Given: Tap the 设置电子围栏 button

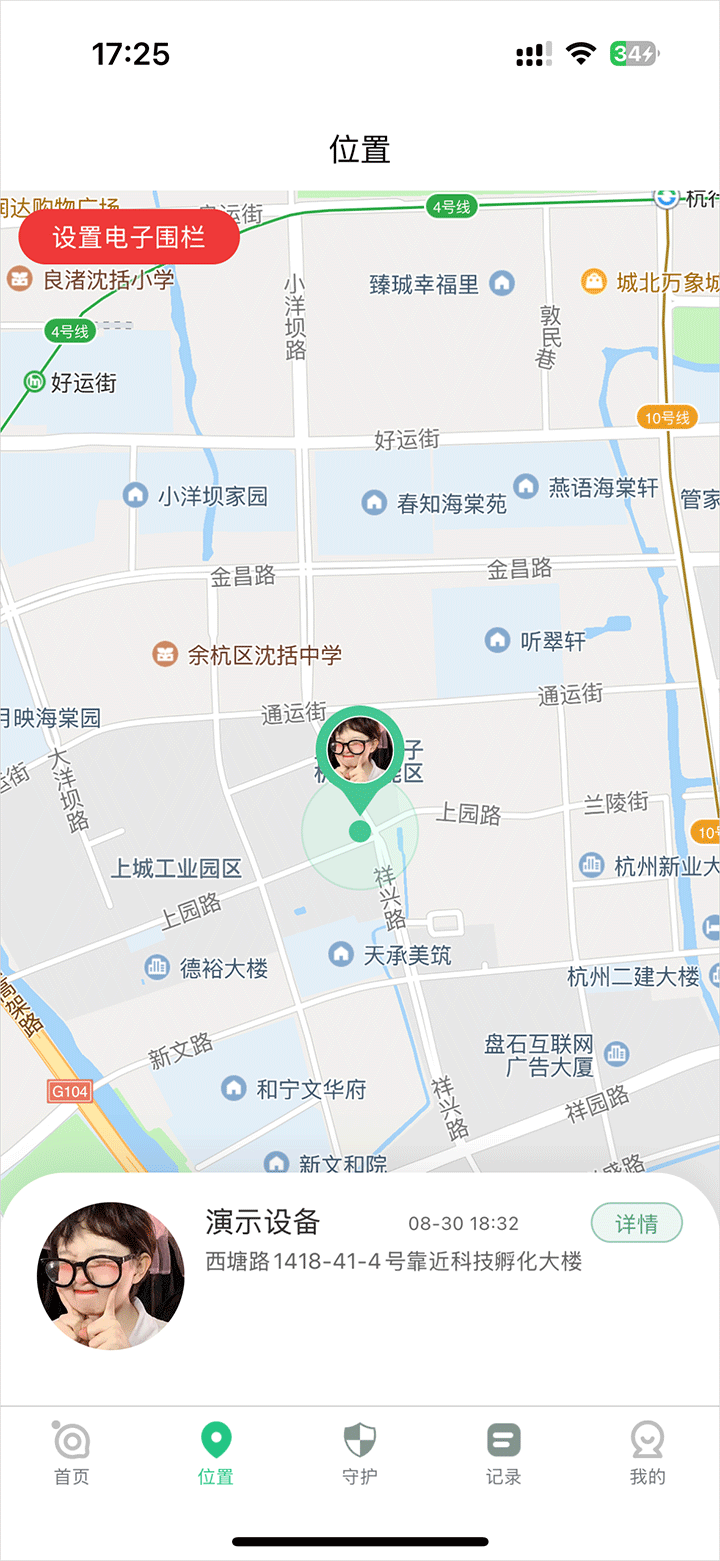Looking at the screenshot, I should pyautogui.click(x=129, y=237).
